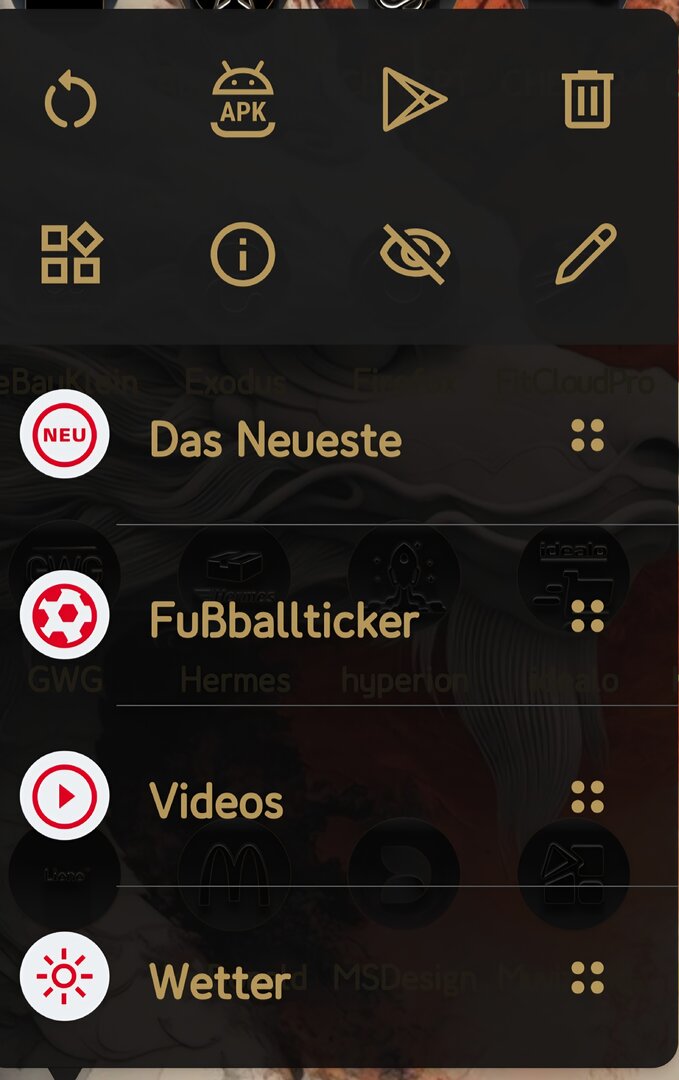Image resolution: width=679 pixels, height=1080 pixels.
Task: Tap the handle dots beside Das Neueste
Action: point(587,436)
